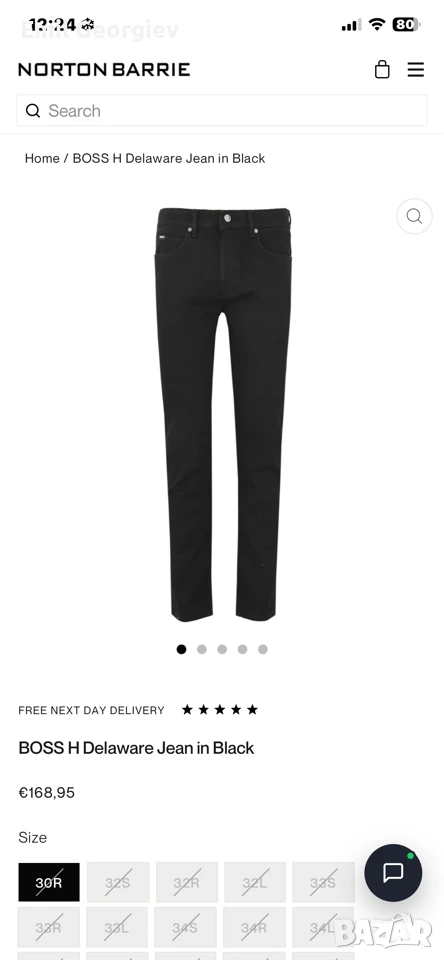The height and width of the screenshot is (960, 444).
Task: Open the black jeans product image
Action: pyautogui.click(x=222, y=414)
